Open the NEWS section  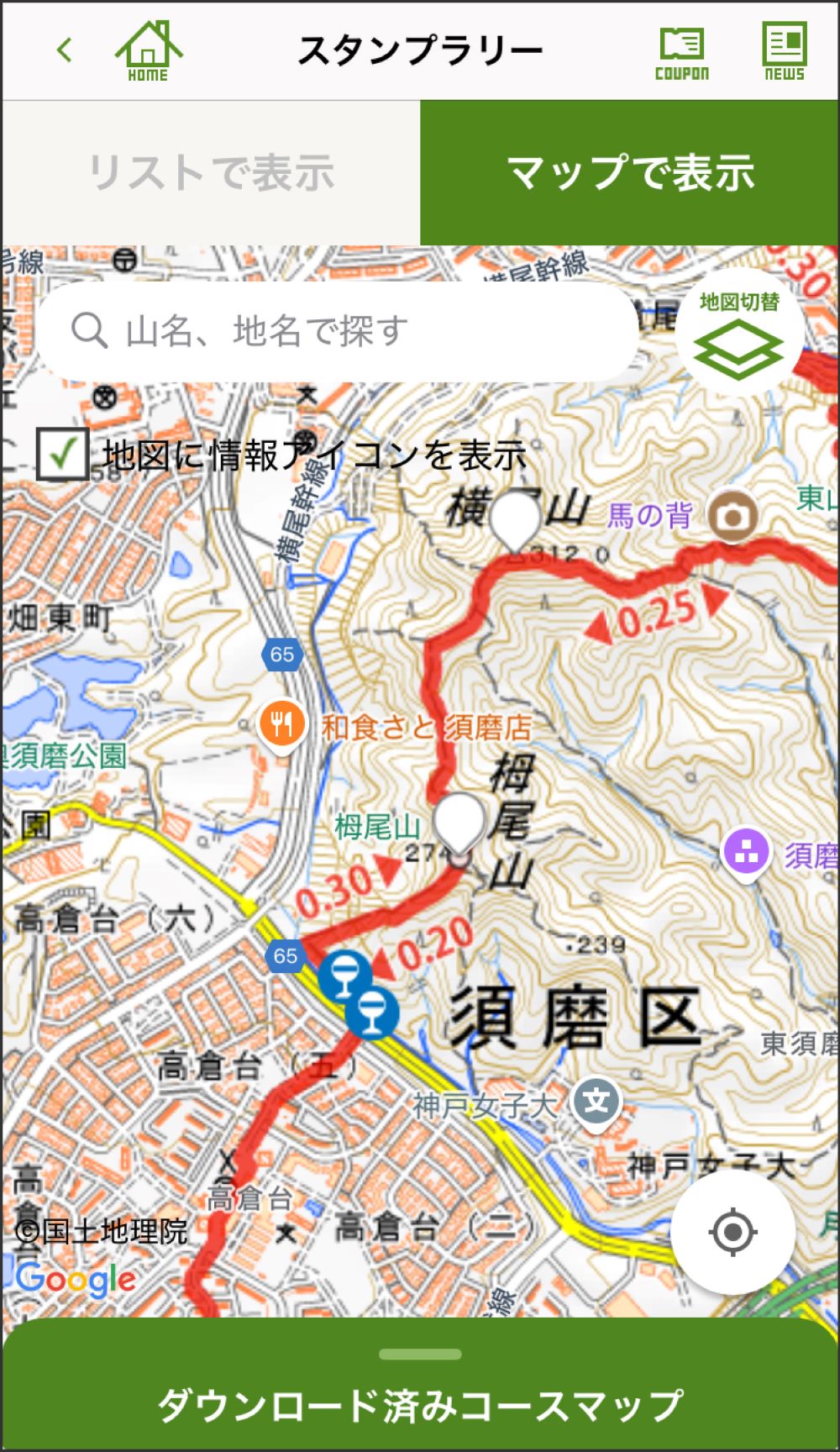[784, 52]
